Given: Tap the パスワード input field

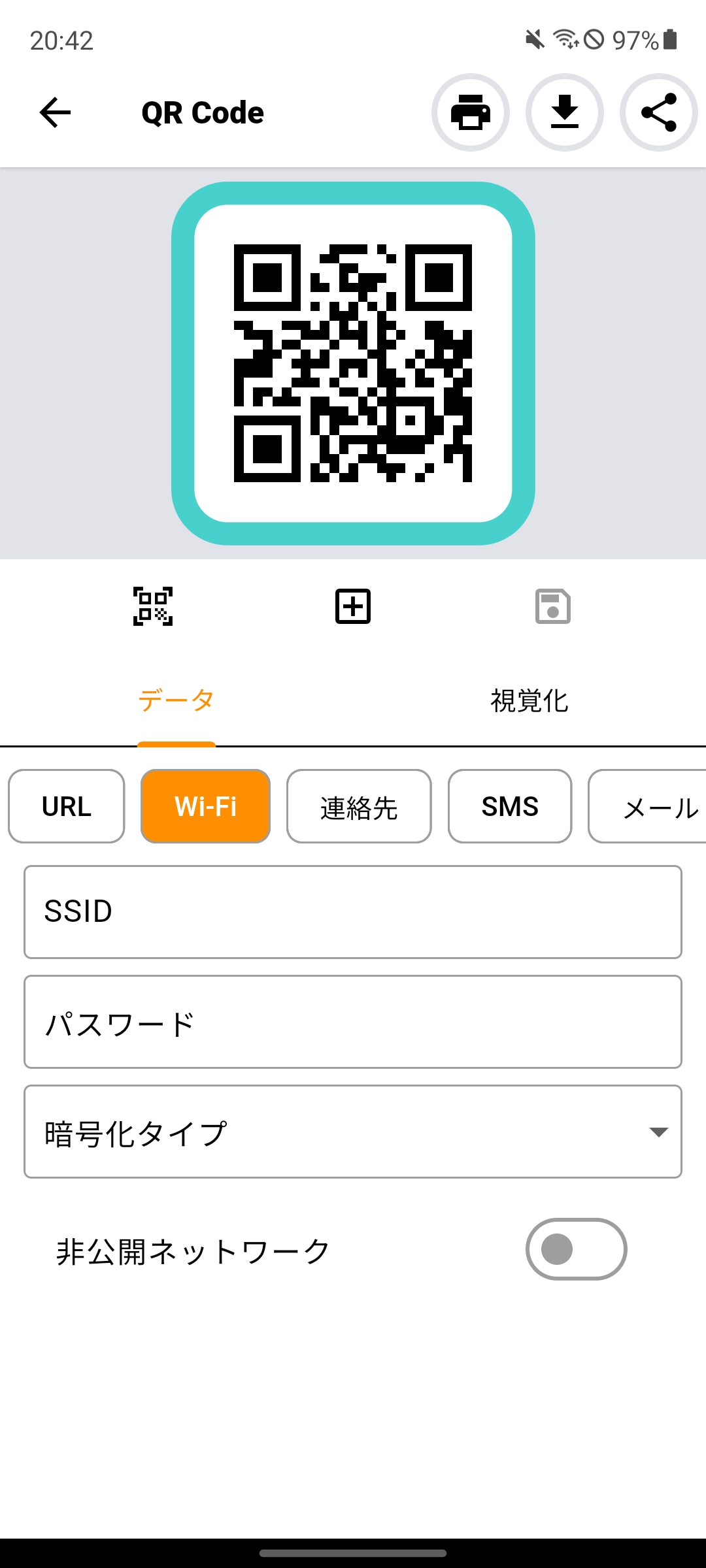Looking at the screenshot, I should (x=353, y=1022).
